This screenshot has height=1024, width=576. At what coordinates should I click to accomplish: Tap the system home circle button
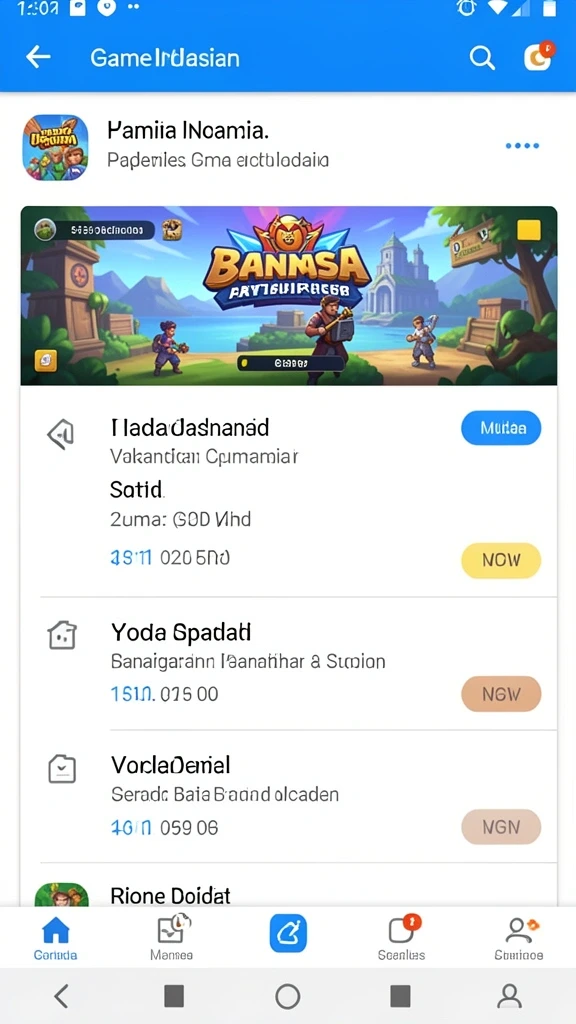click(x=287, y=997)
